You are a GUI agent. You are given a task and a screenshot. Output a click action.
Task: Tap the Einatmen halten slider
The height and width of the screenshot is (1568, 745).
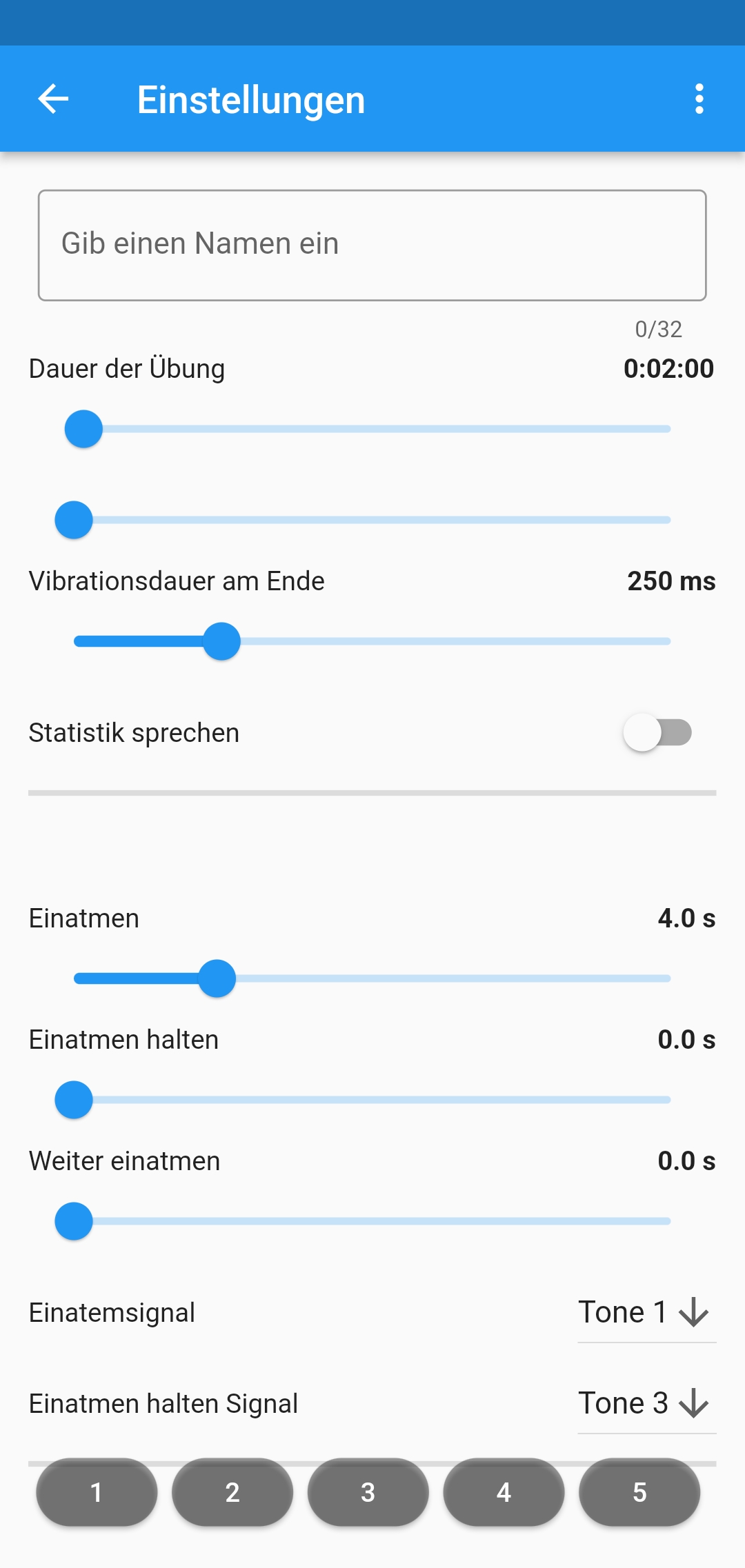(74, 1100)
